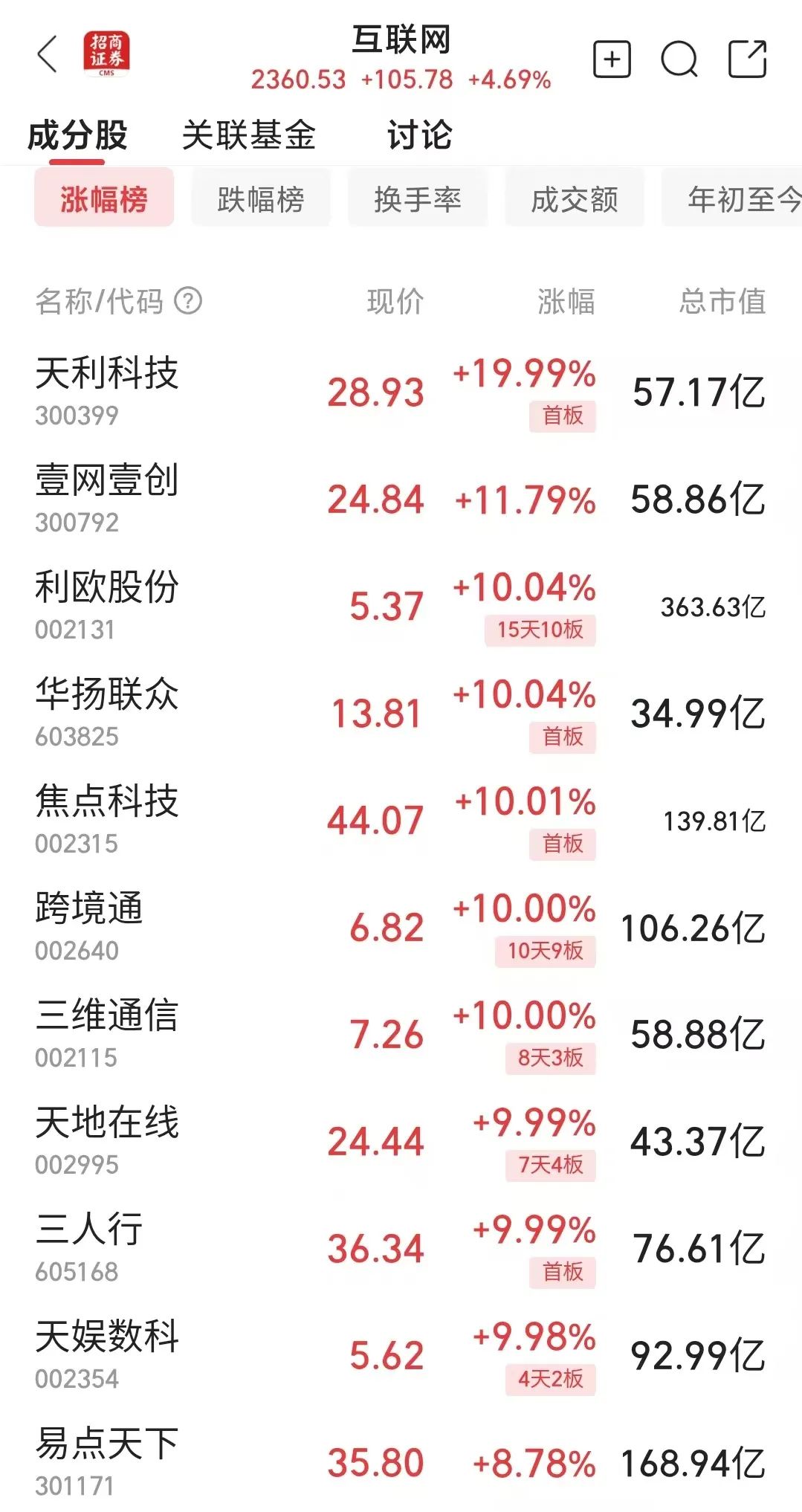Enable the 换手率 ranking view
Viewport: 802px width, 1512px height.
[418, 198]
